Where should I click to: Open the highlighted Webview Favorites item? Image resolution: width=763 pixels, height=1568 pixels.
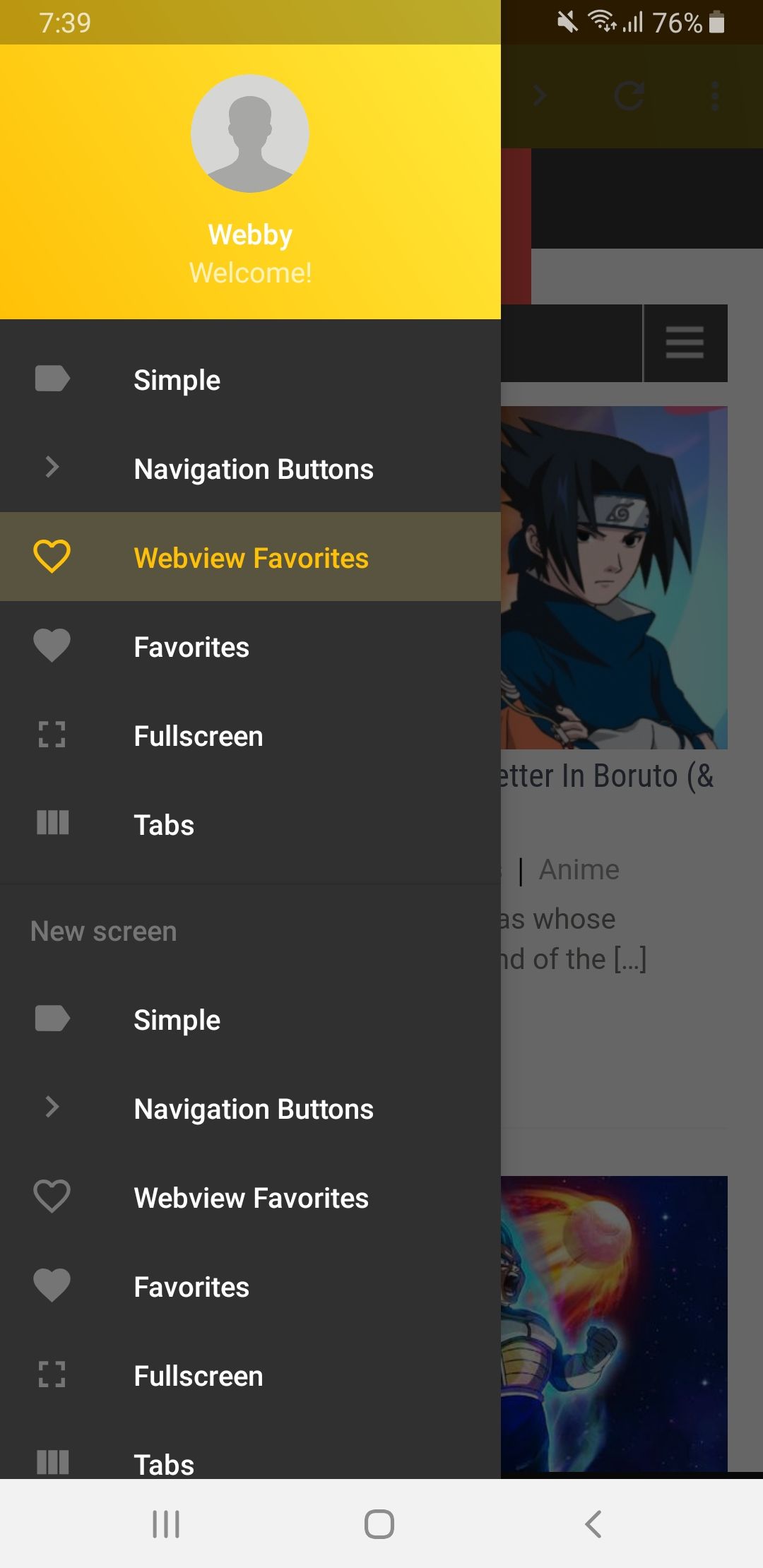pyautogui.click(x=251, y=558)
